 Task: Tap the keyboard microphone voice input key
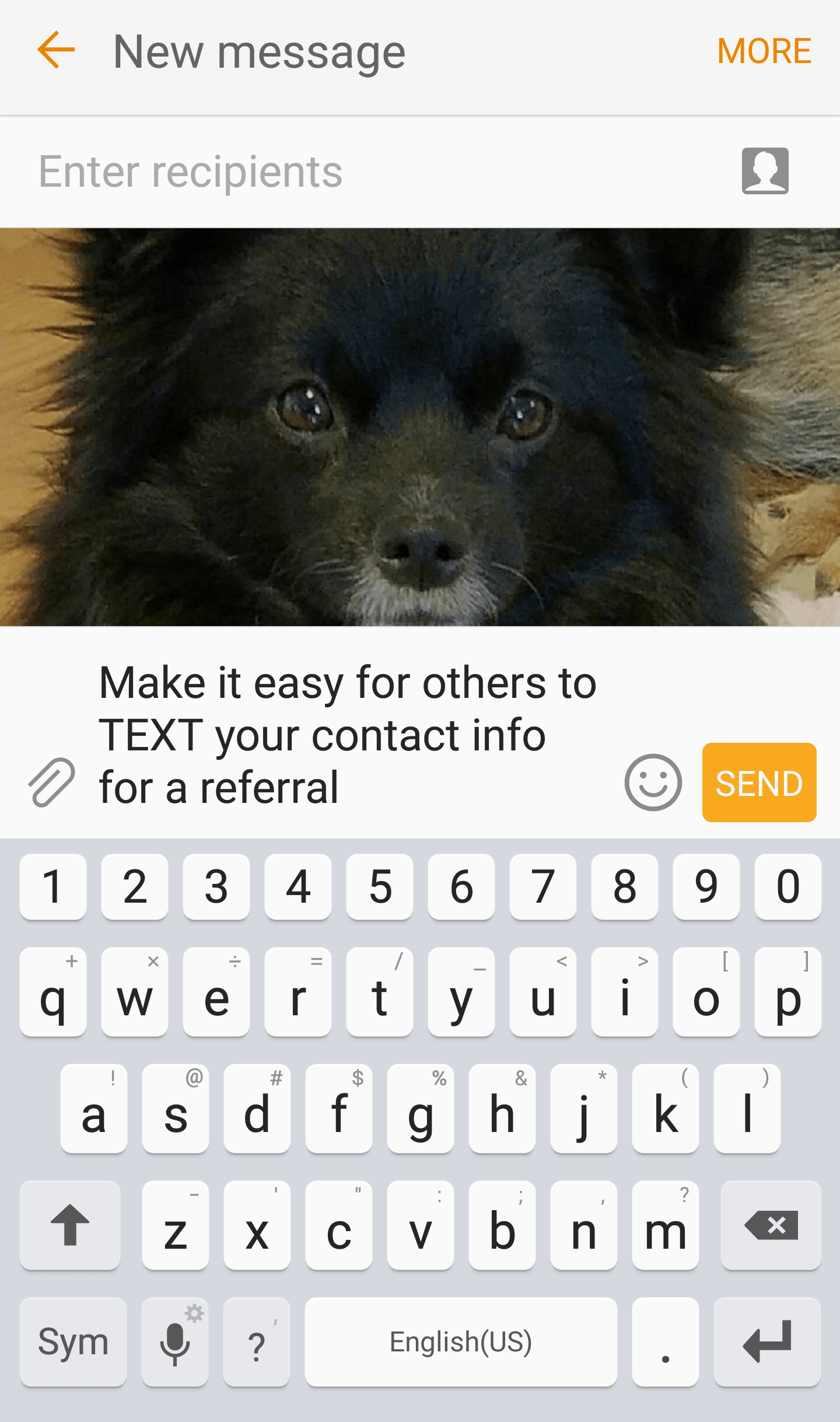pos(175,1341)
